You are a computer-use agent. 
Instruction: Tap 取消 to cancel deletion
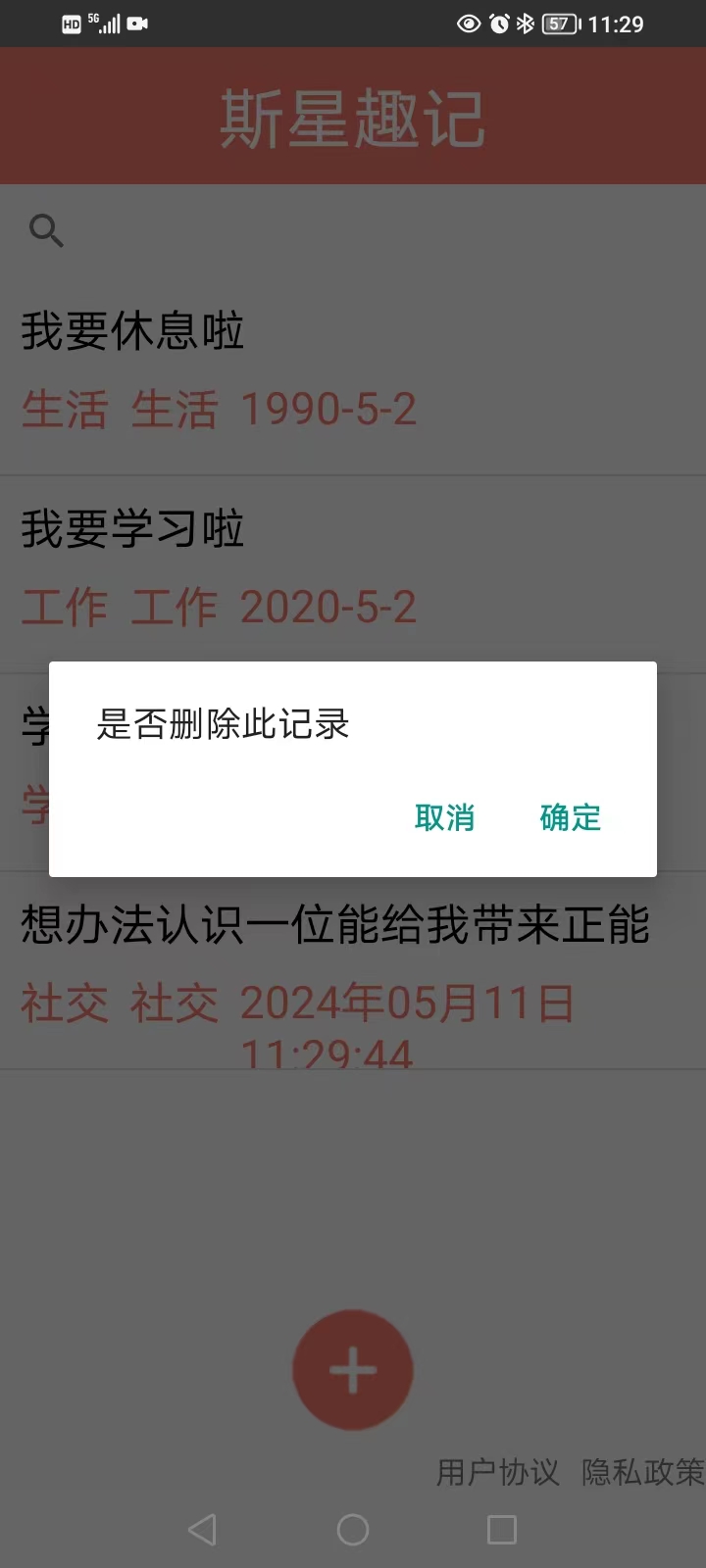444,817
